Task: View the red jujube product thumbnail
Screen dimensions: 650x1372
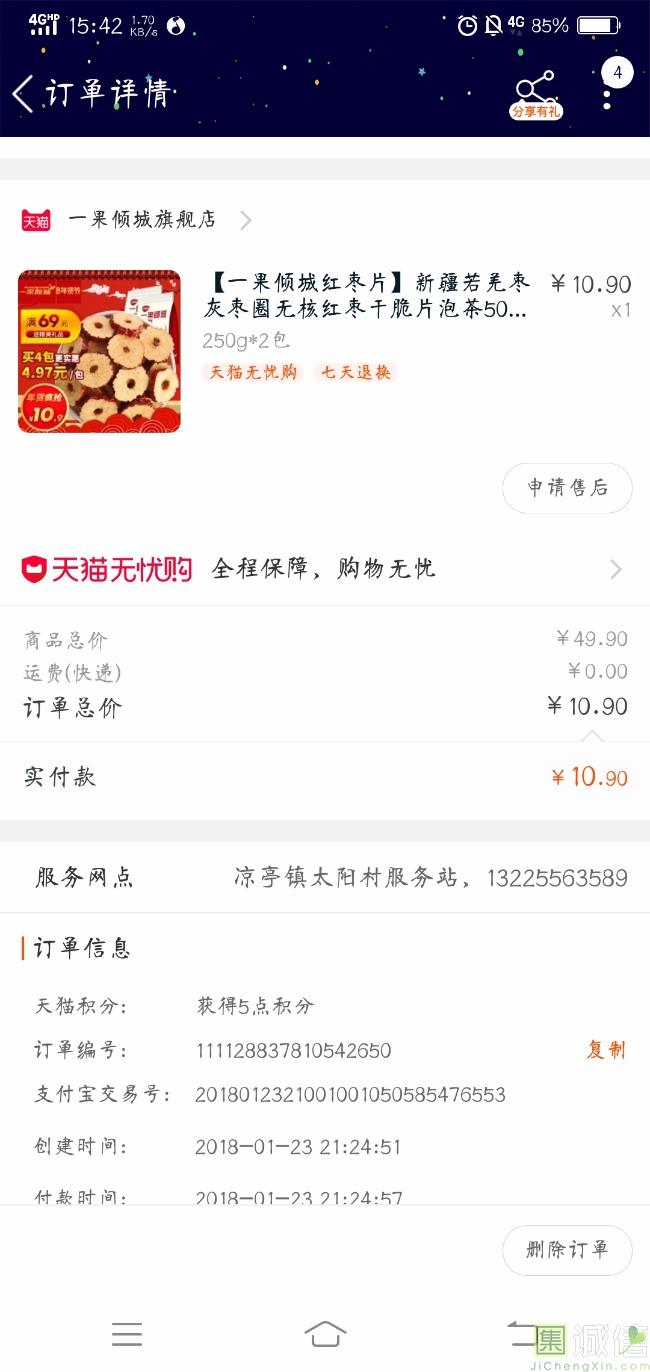Action: pos(99,351)
